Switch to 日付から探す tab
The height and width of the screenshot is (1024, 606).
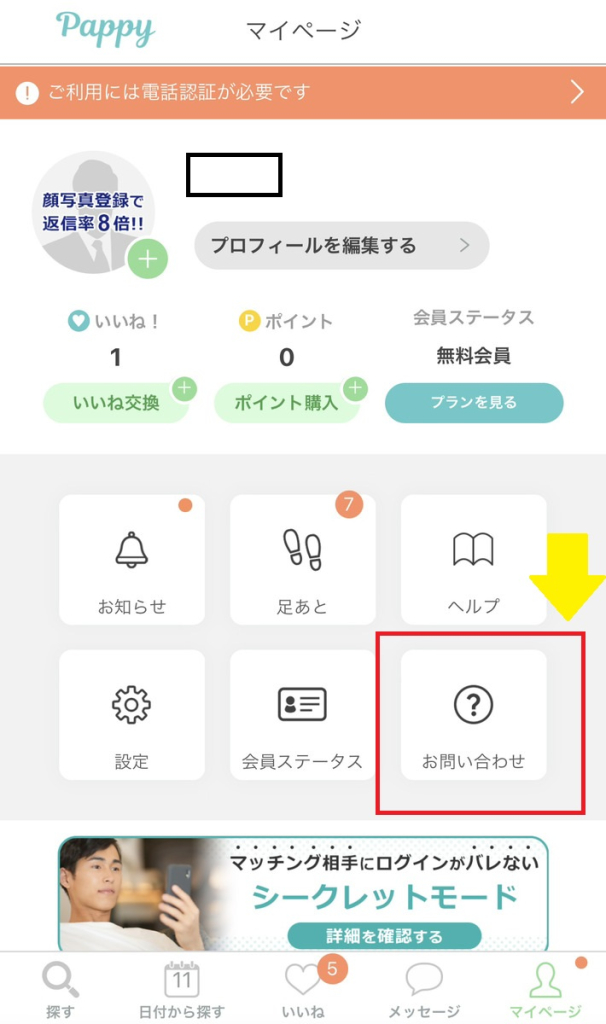click(182, 990)
